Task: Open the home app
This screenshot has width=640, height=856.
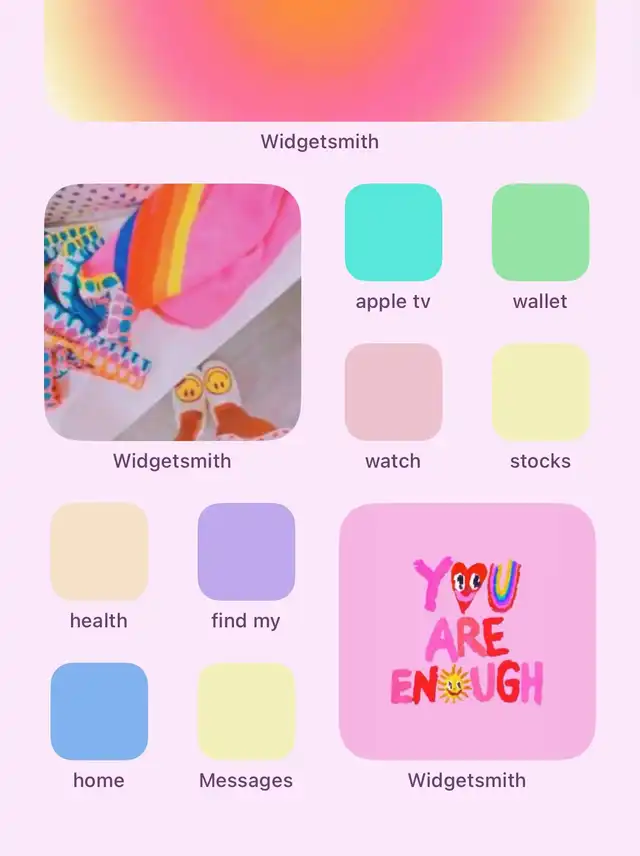Action: click(x=99, y=711)
